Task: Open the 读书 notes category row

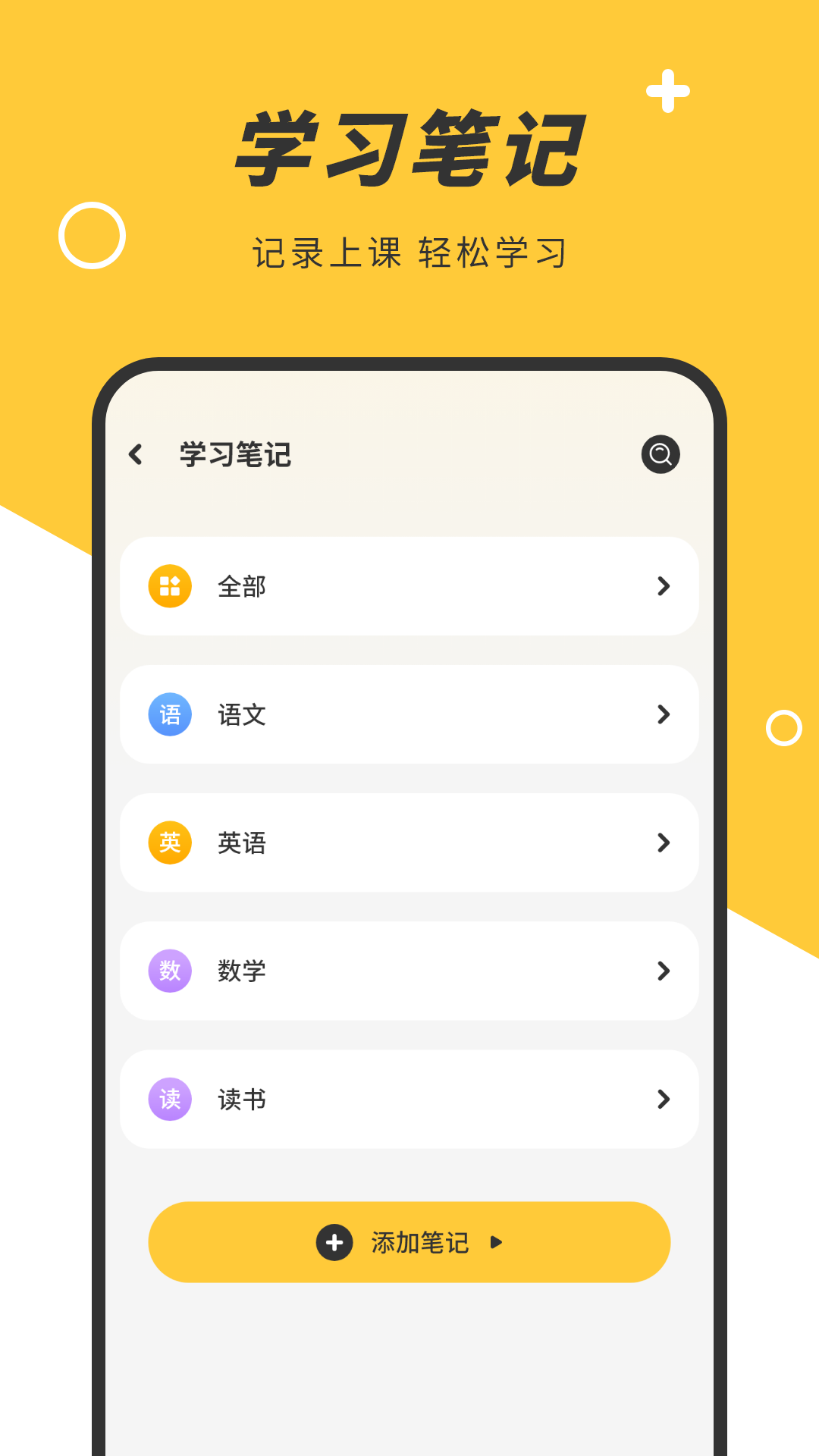Action: (409, 1100)
